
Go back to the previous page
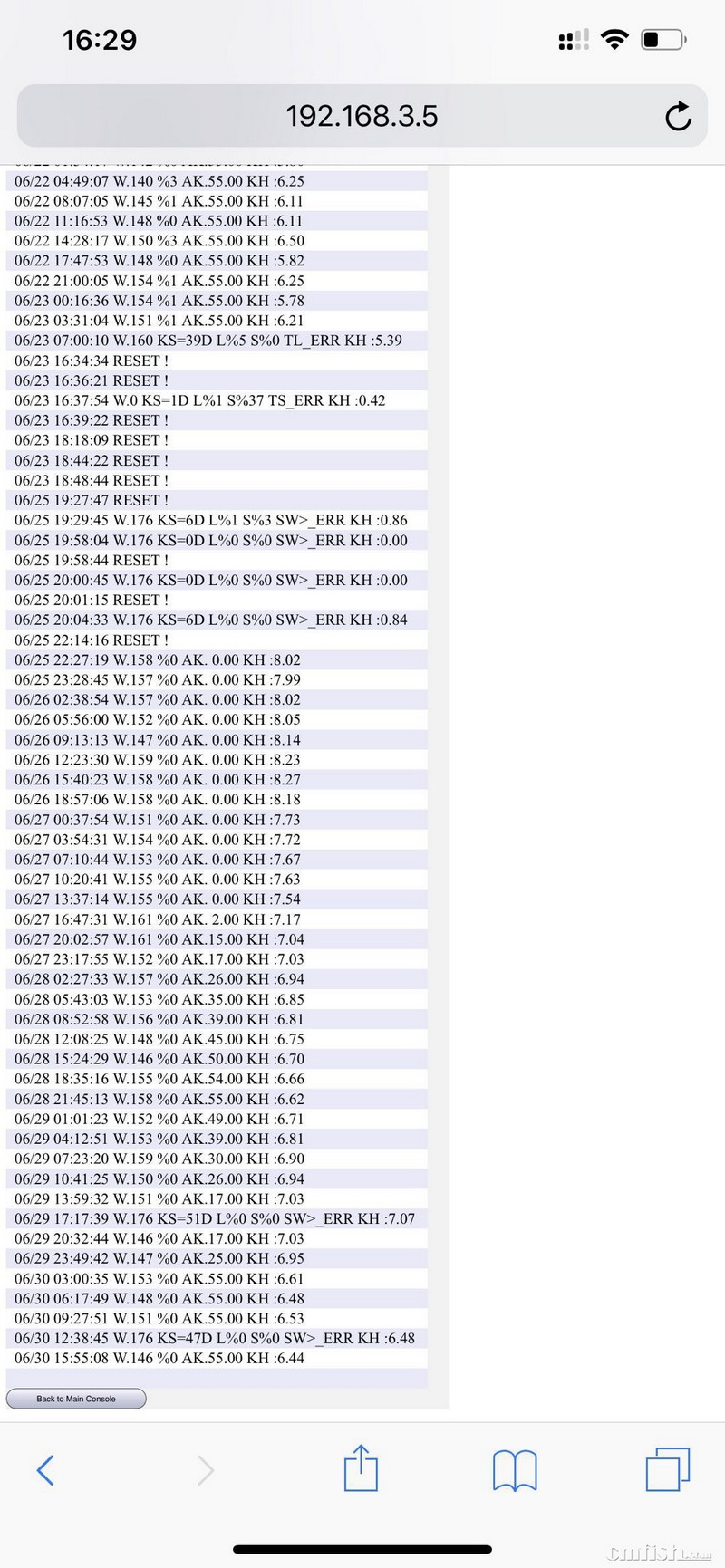tap(45, 1469)
